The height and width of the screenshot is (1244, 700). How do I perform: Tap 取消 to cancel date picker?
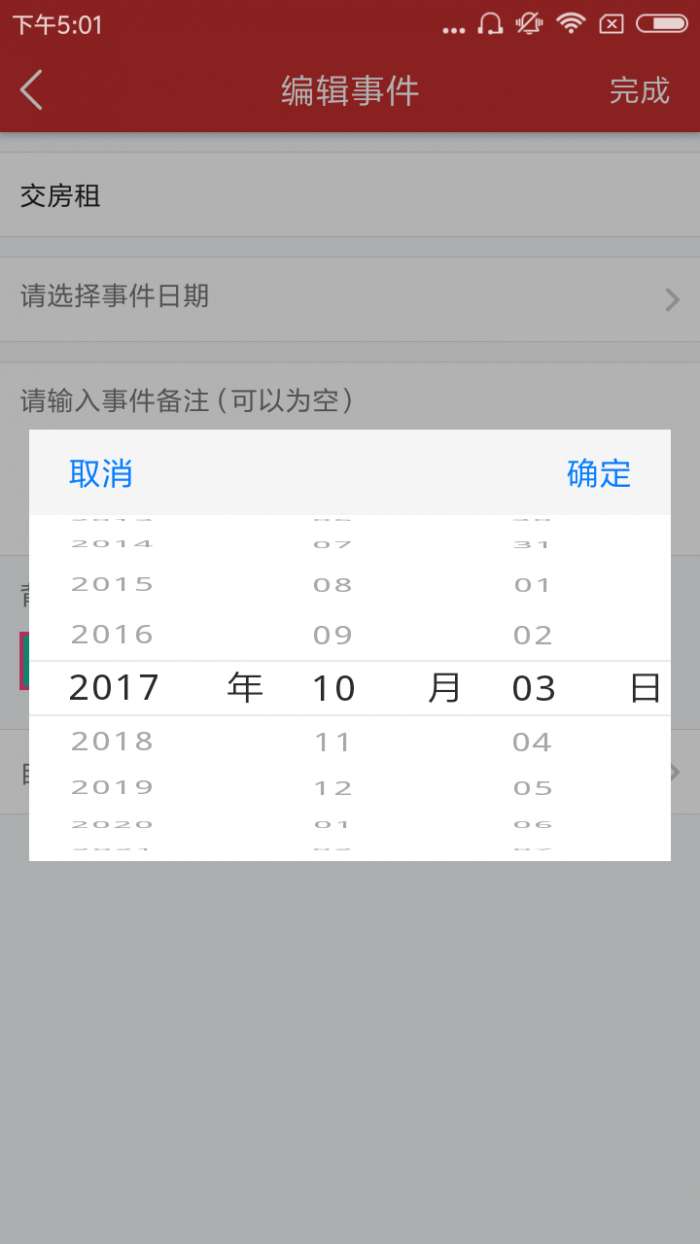pyautogui.click(x=101, y=473)
